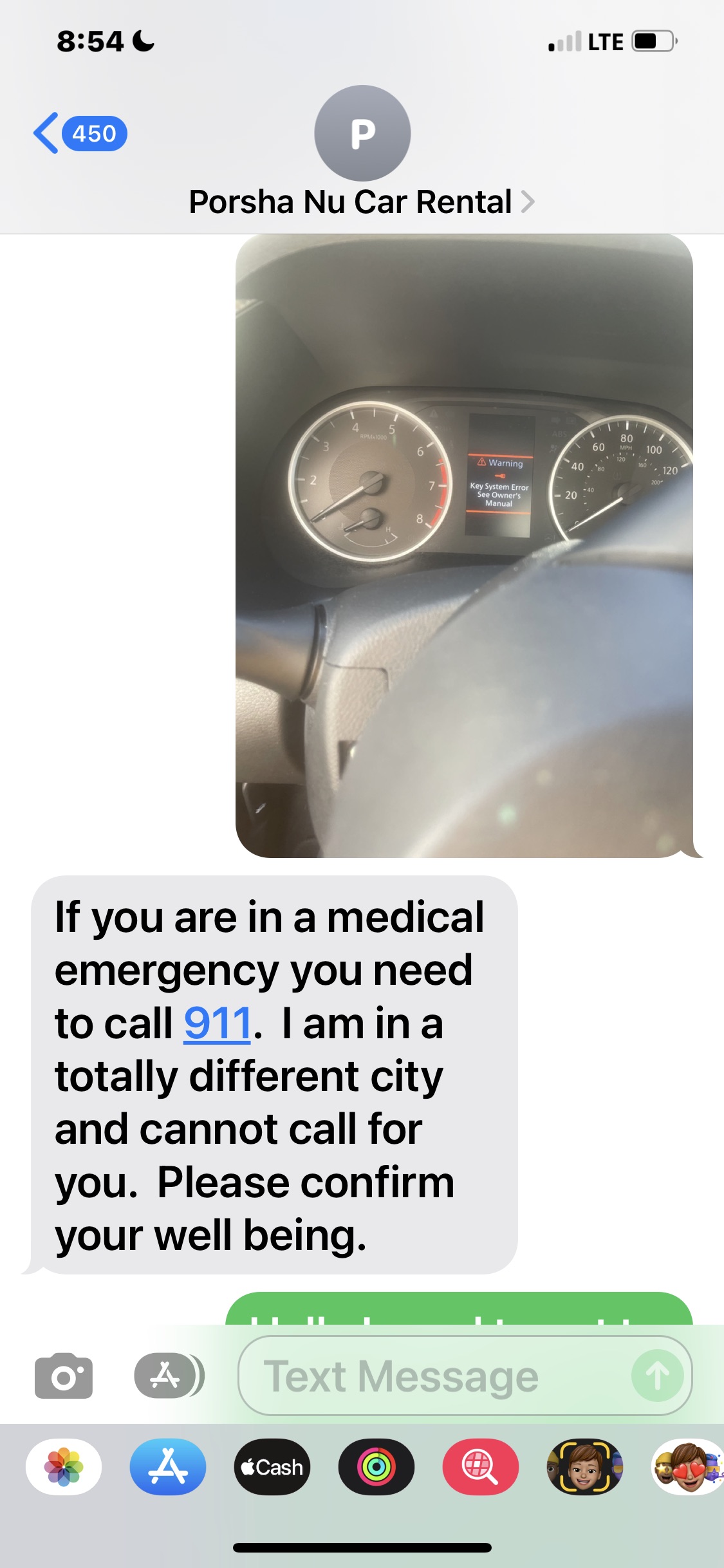Open the #images search app
Screen dimensions: 724x1568
480,1467
